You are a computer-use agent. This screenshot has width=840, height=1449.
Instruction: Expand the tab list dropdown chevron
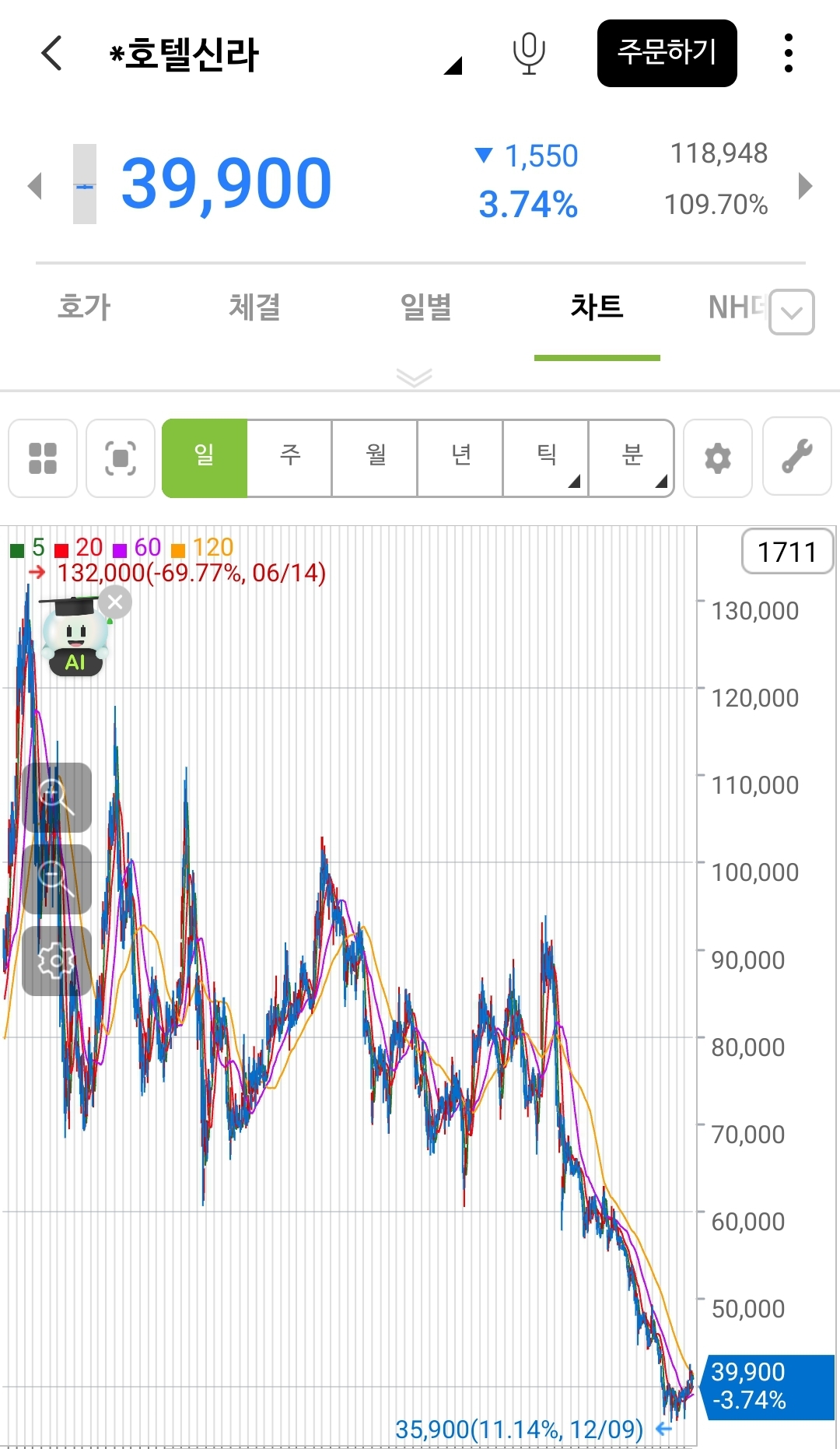[x=792, y=313]
